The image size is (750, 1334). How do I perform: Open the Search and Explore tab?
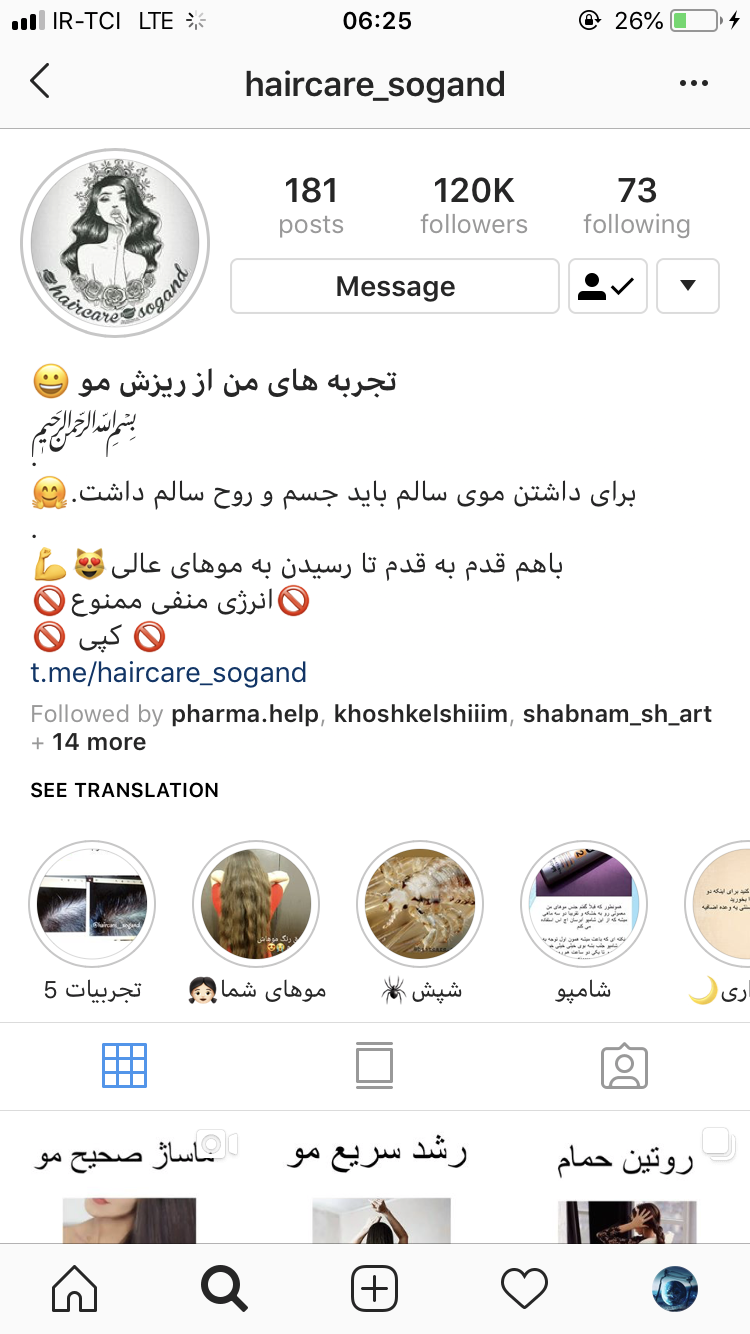[x=224, y=1290]
